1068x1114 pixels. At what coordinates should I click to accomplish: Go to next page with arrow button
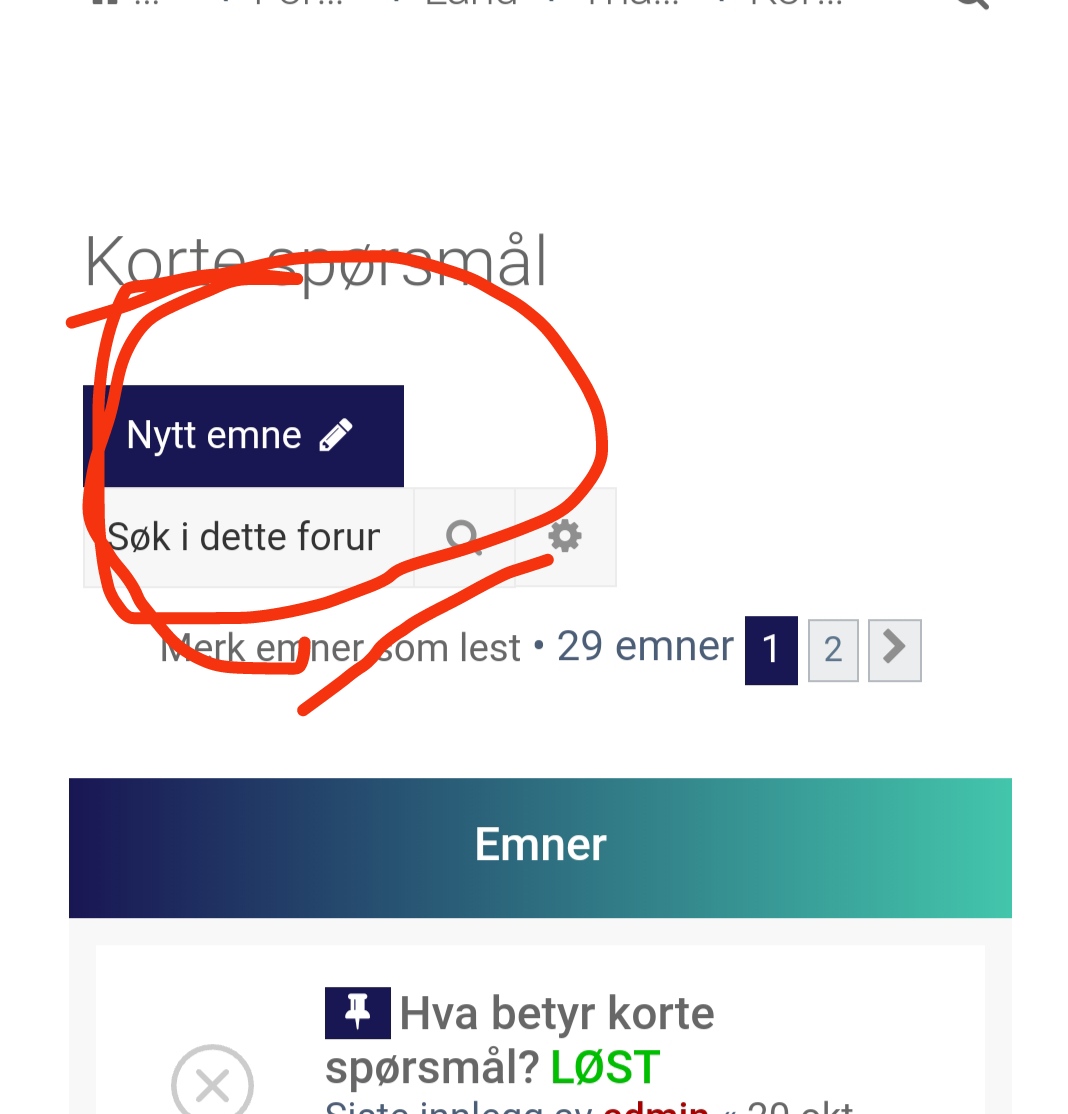click(894, 651)
